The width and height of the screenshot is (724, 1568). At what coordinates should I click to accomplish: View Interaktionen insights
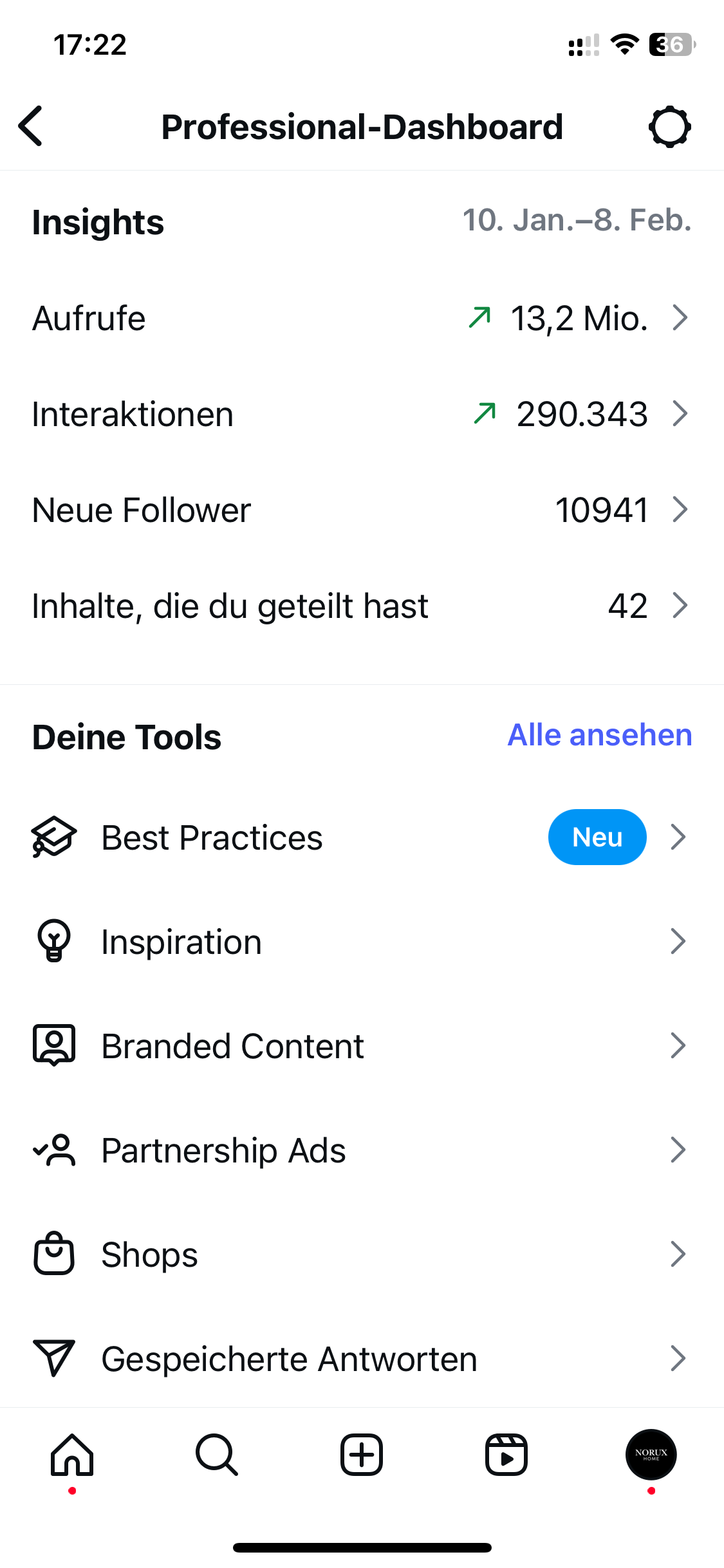tap(362, 414)
